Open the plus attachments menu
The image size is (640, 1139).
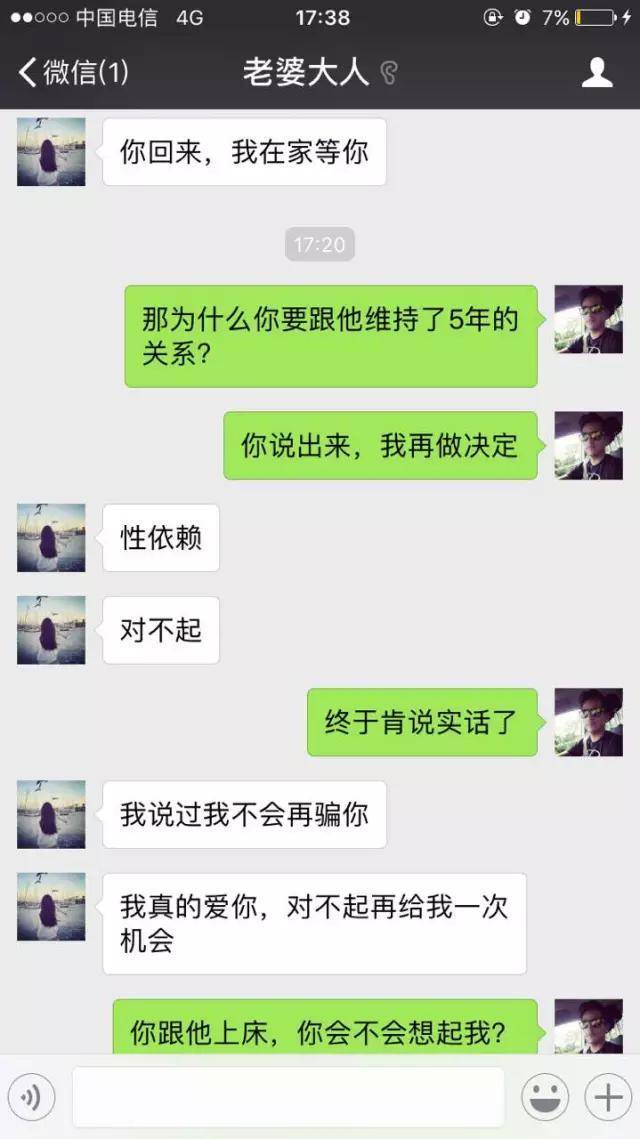coord(608,1098)
